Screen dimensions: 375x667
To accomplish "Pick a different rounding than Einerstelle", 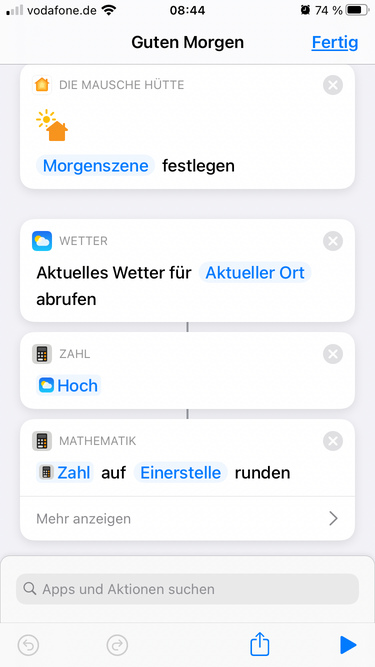I will pos(181,473).
